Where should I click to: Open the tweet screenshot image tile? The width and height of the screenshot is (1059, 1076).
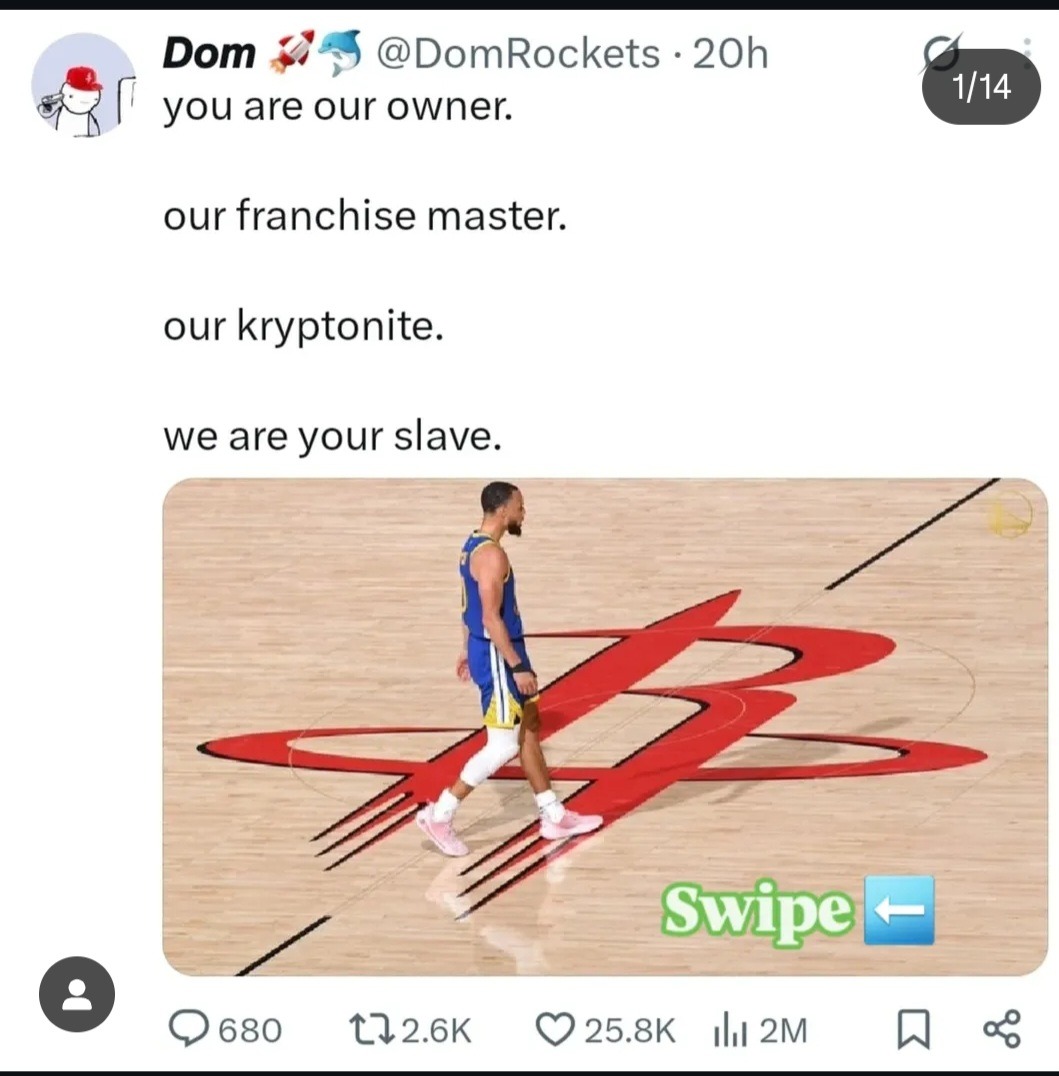605,727
